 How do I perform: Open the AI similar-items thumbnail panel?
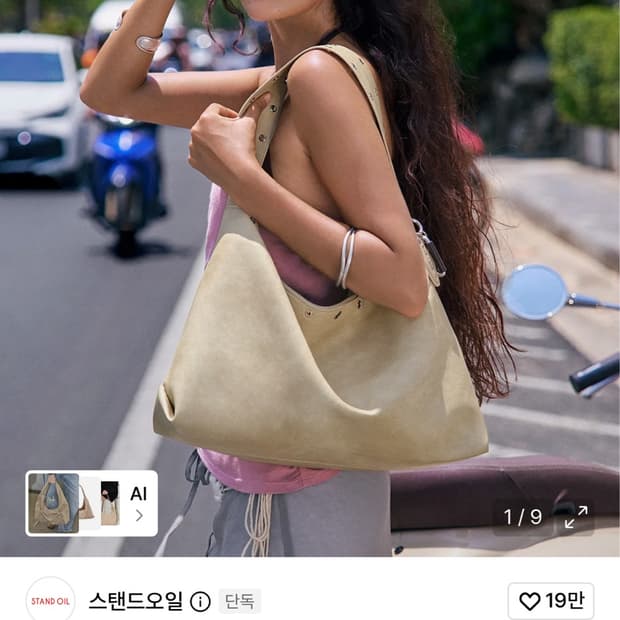click(x=91, y=503)
